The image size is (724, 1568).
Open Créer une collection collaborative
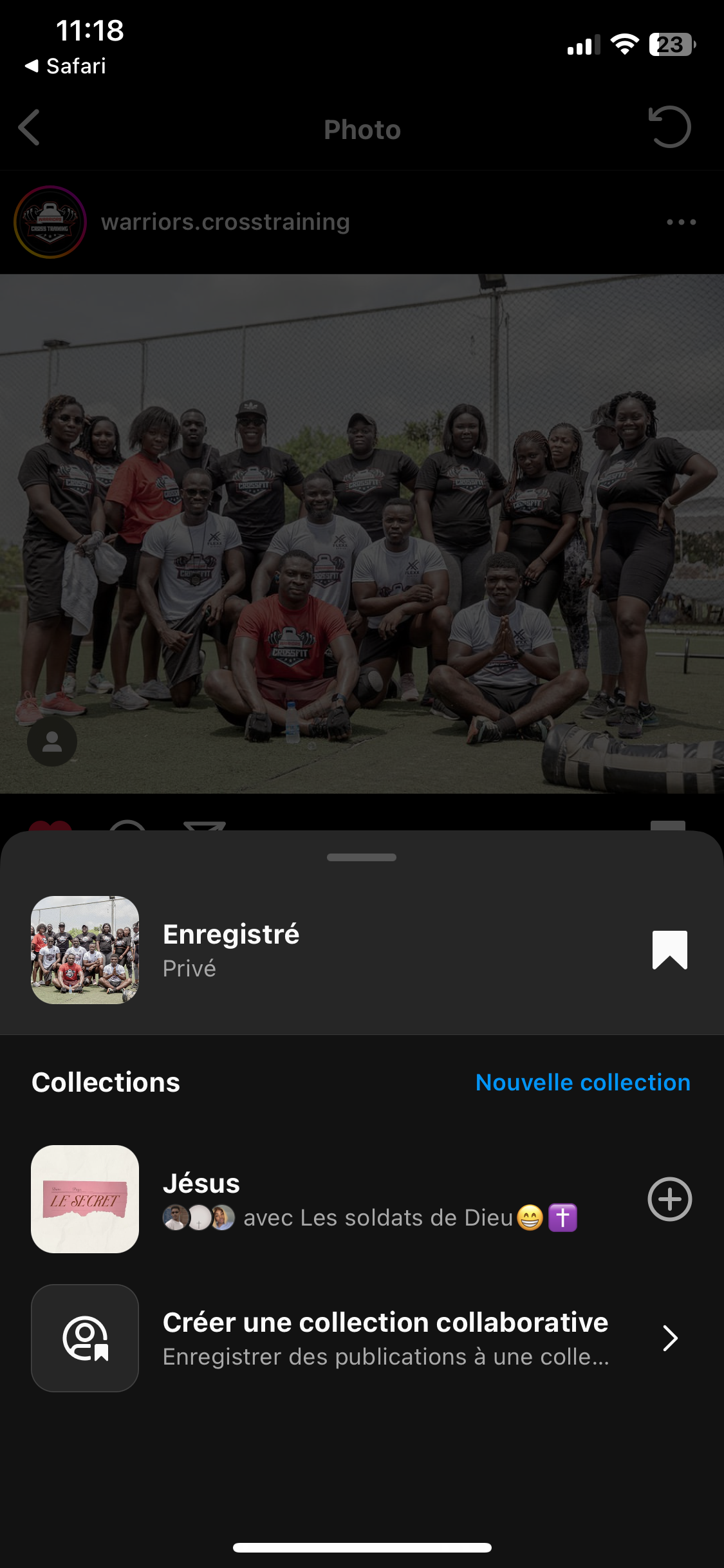(x=385, y=1338)
